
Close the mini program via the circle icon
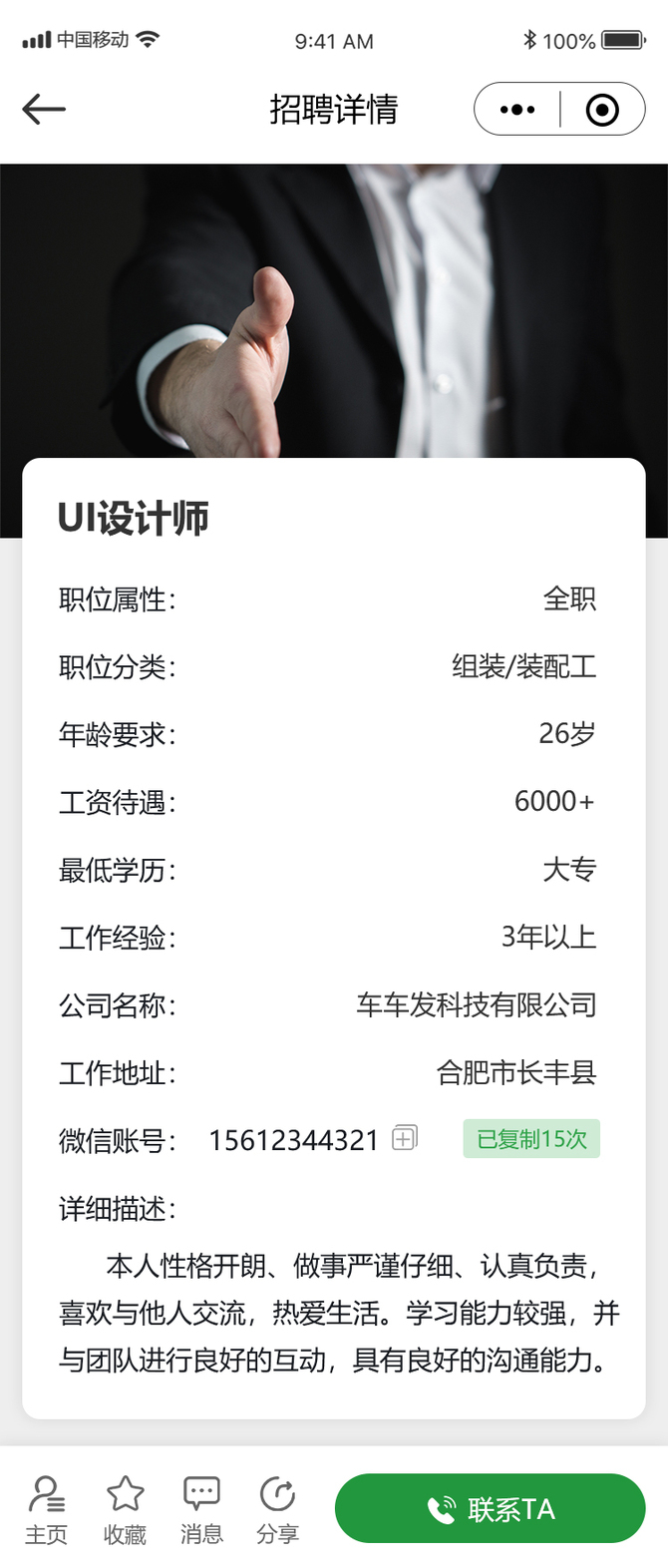(x=602, y=110)
